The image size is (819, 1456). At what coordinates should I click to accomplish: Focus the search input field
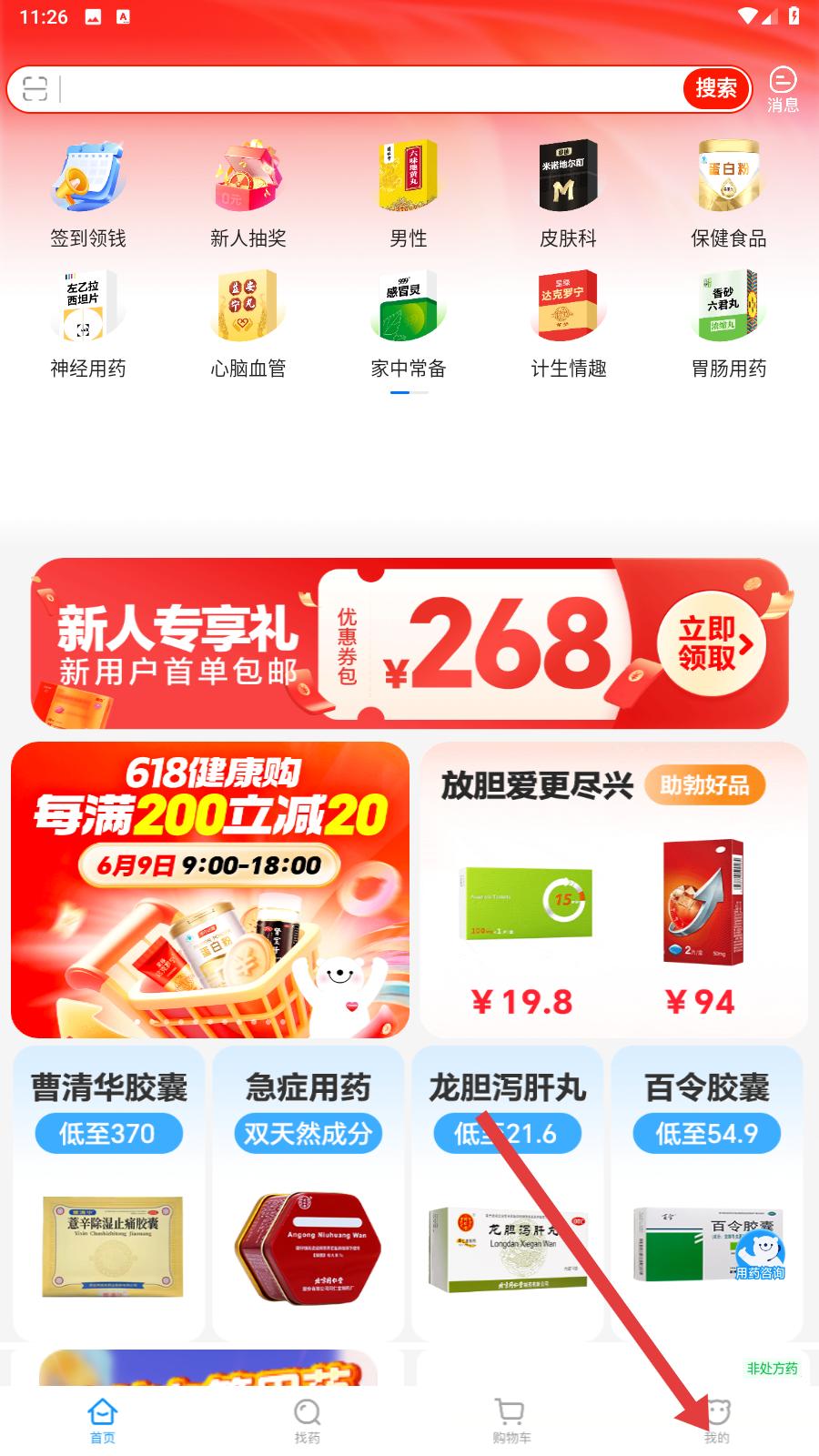tap(364, 88)
